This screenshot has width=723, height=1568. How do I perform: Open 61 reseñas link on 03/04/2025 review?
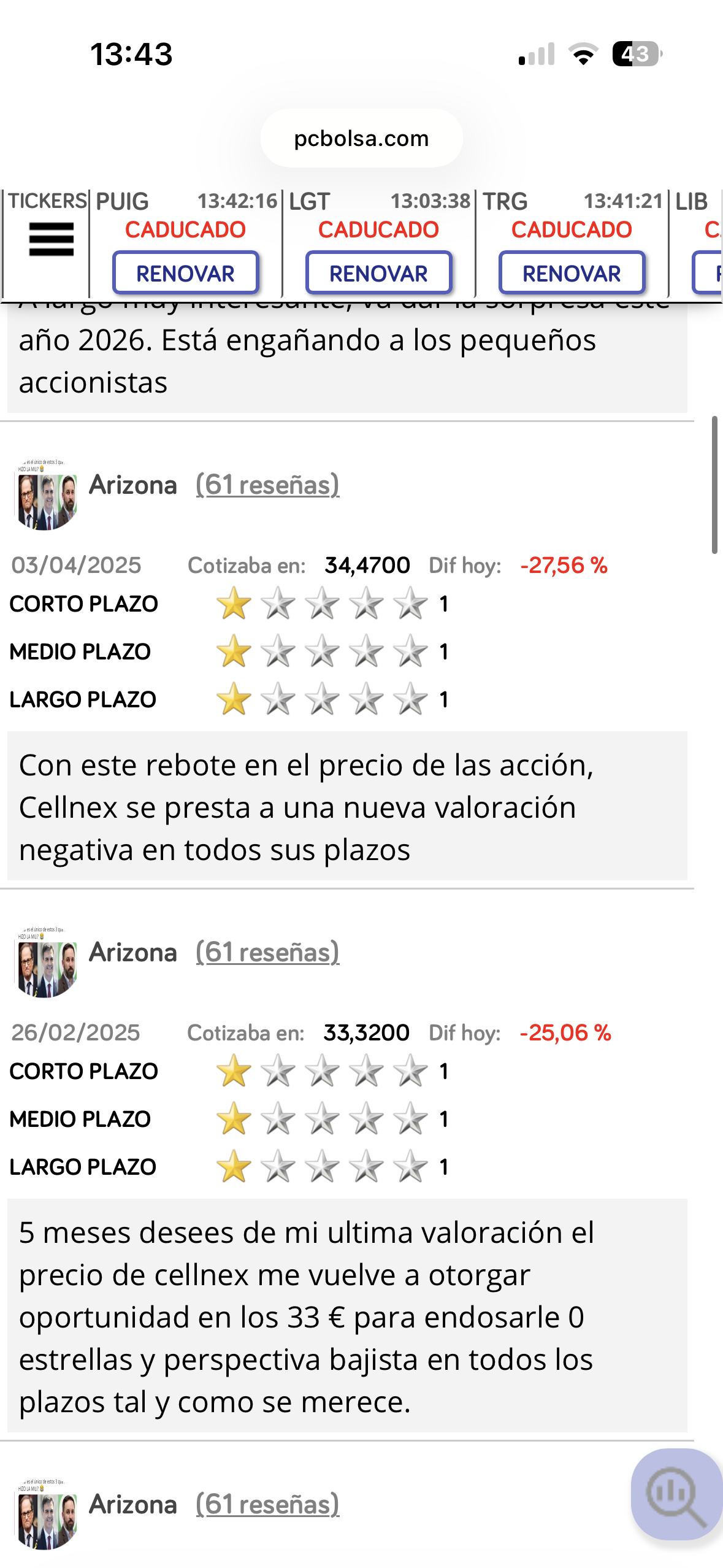(267, 485)
